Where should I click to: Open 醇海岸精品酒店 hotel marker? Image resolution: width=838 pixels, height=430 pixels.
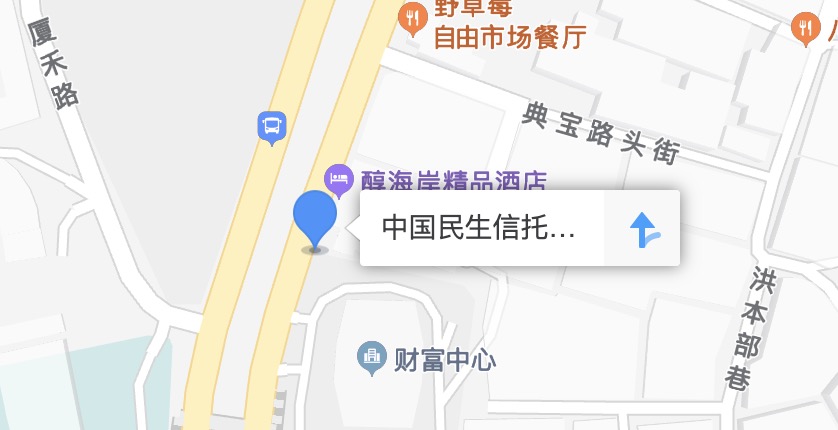coord(339,178)
